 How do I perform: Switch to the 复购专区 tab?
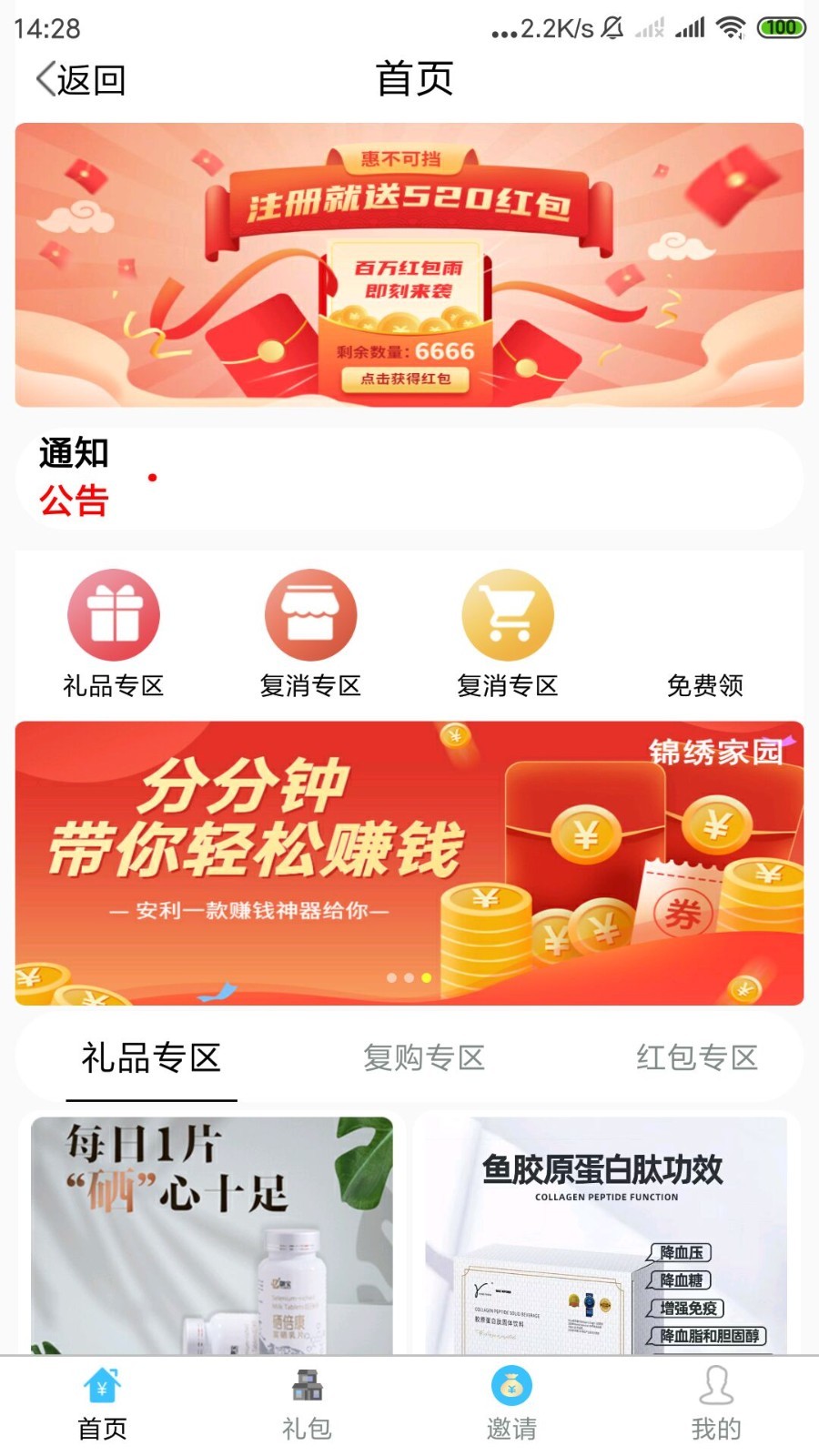[x=426, y=1057]
